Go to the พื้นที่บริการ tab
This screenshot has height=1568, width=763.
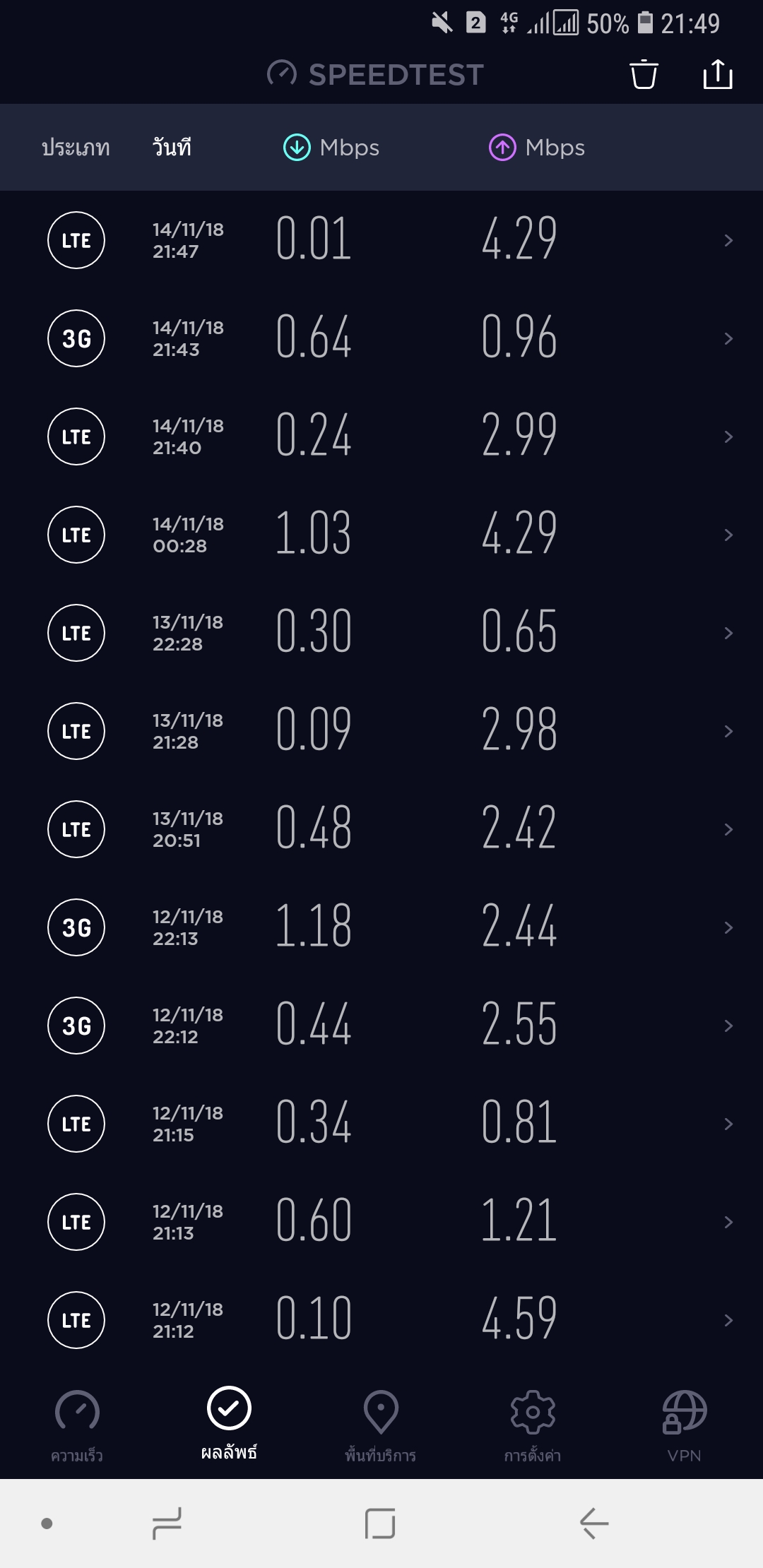pyautogui.click(x=381, y=1423)
